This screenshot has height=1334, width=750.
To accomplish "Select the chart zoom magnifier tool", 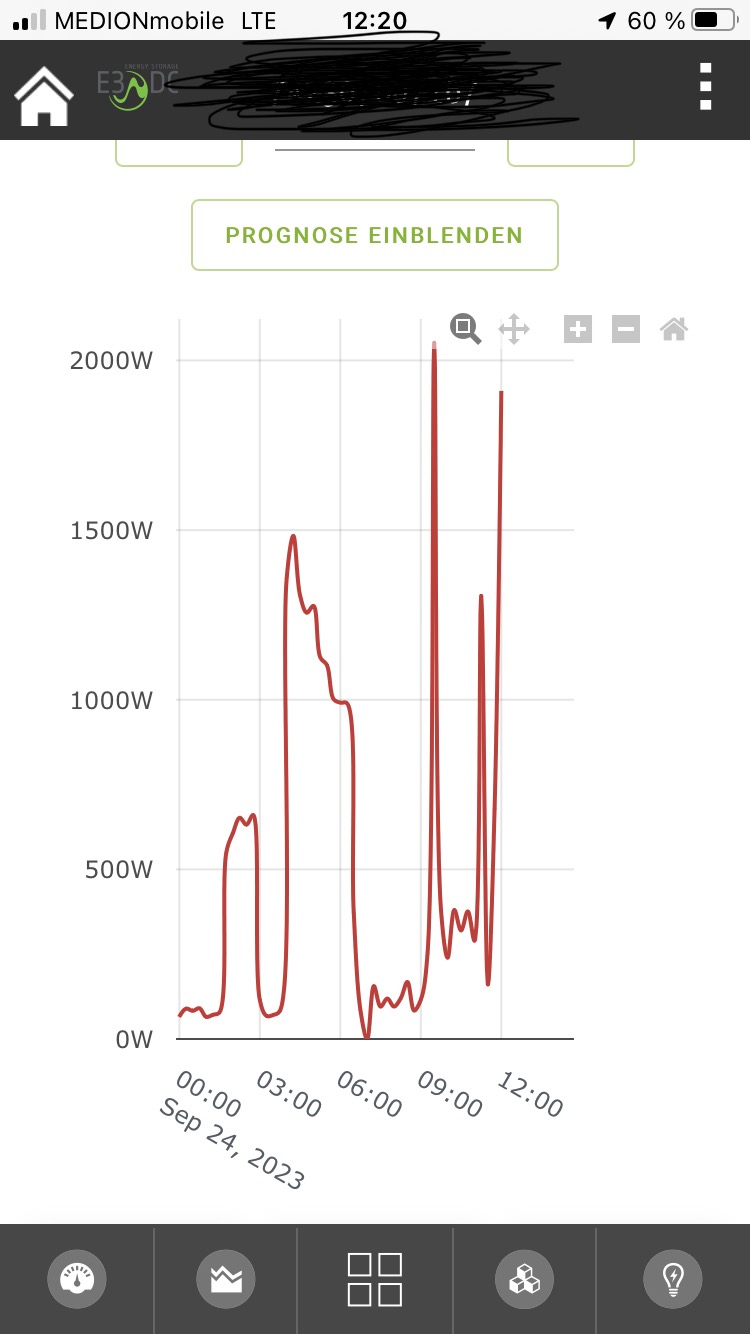I will click(465, 328).
